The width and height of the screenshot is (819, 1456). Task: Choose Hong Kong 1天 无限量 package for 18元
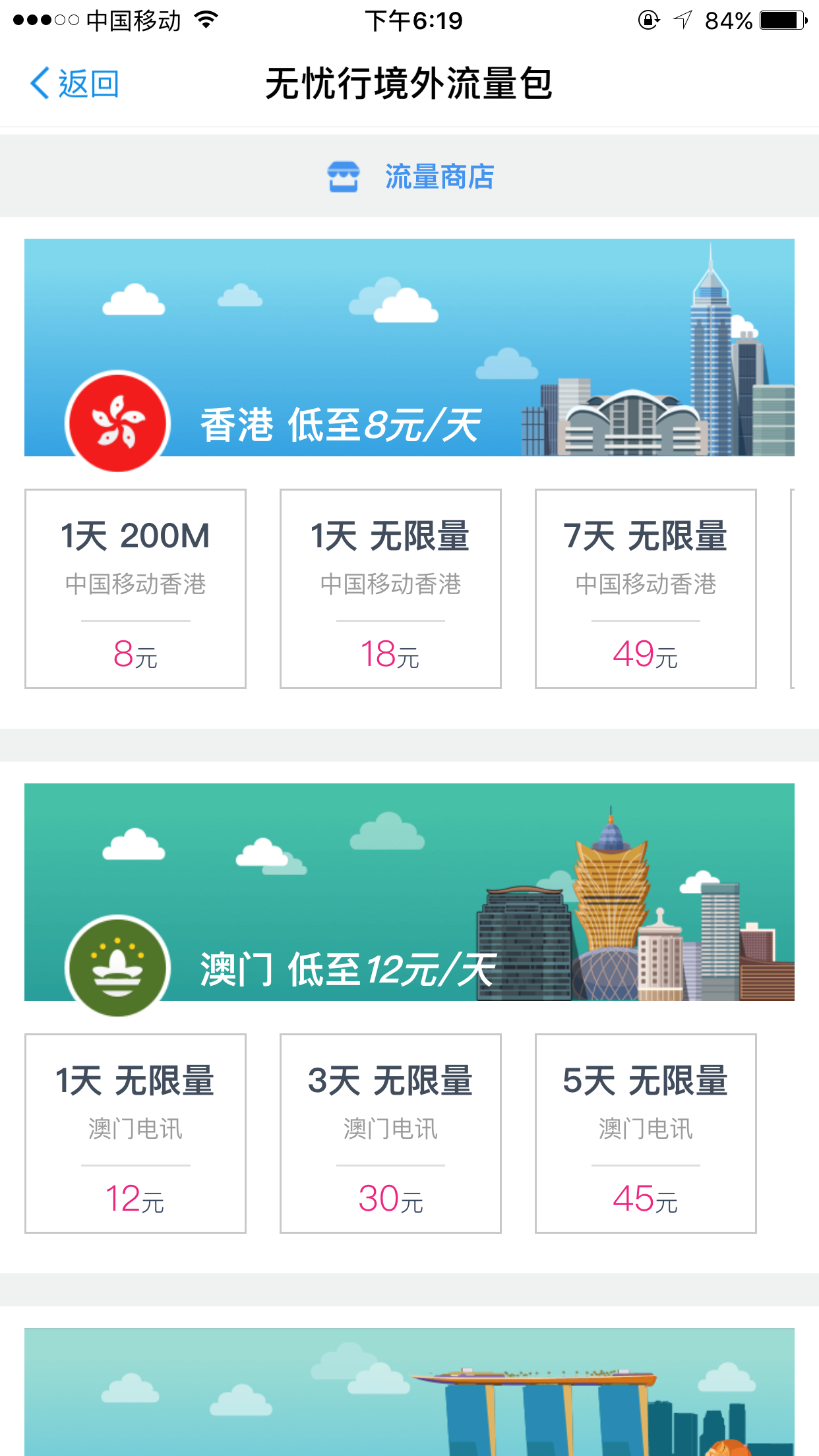pos(390,588)
